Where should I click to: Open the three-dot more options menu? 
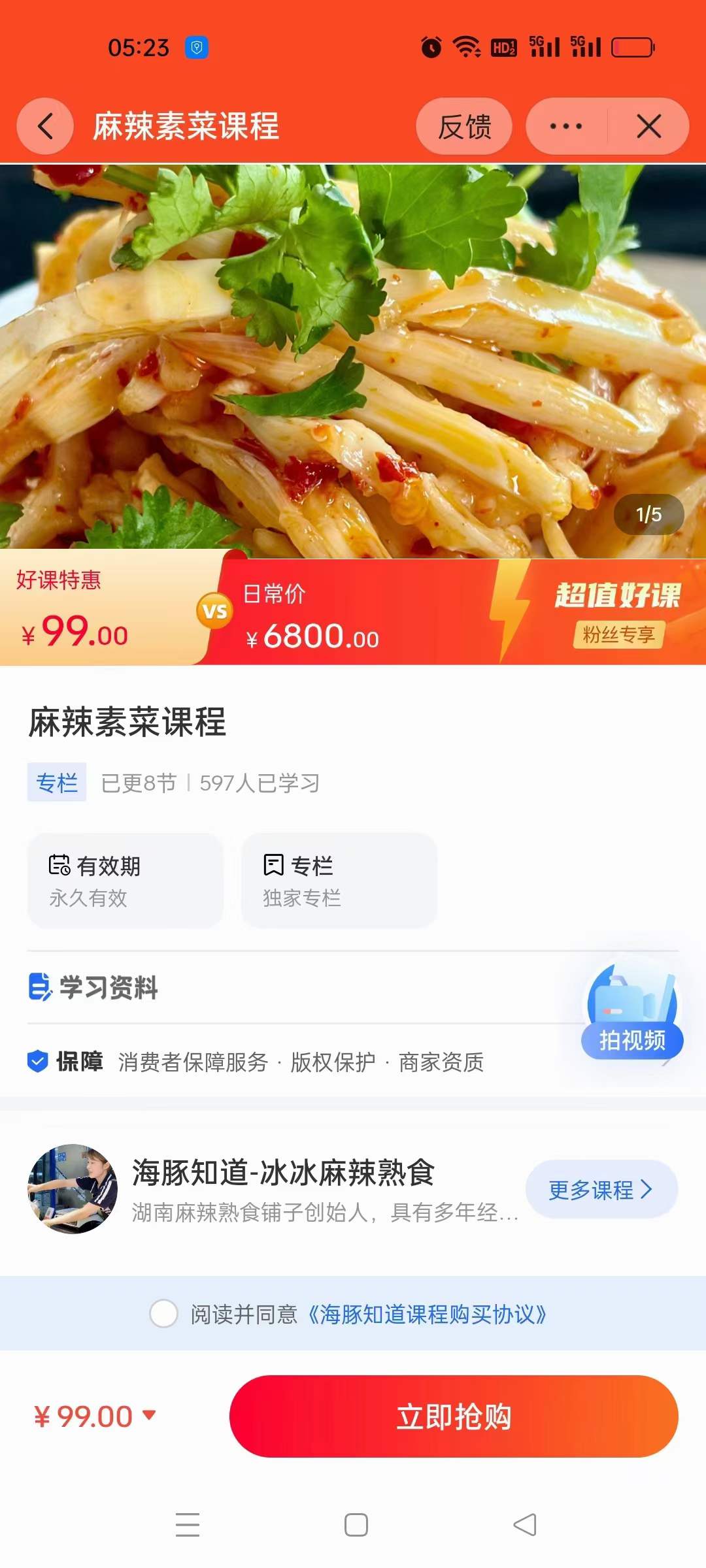click(x=566, y=126)
